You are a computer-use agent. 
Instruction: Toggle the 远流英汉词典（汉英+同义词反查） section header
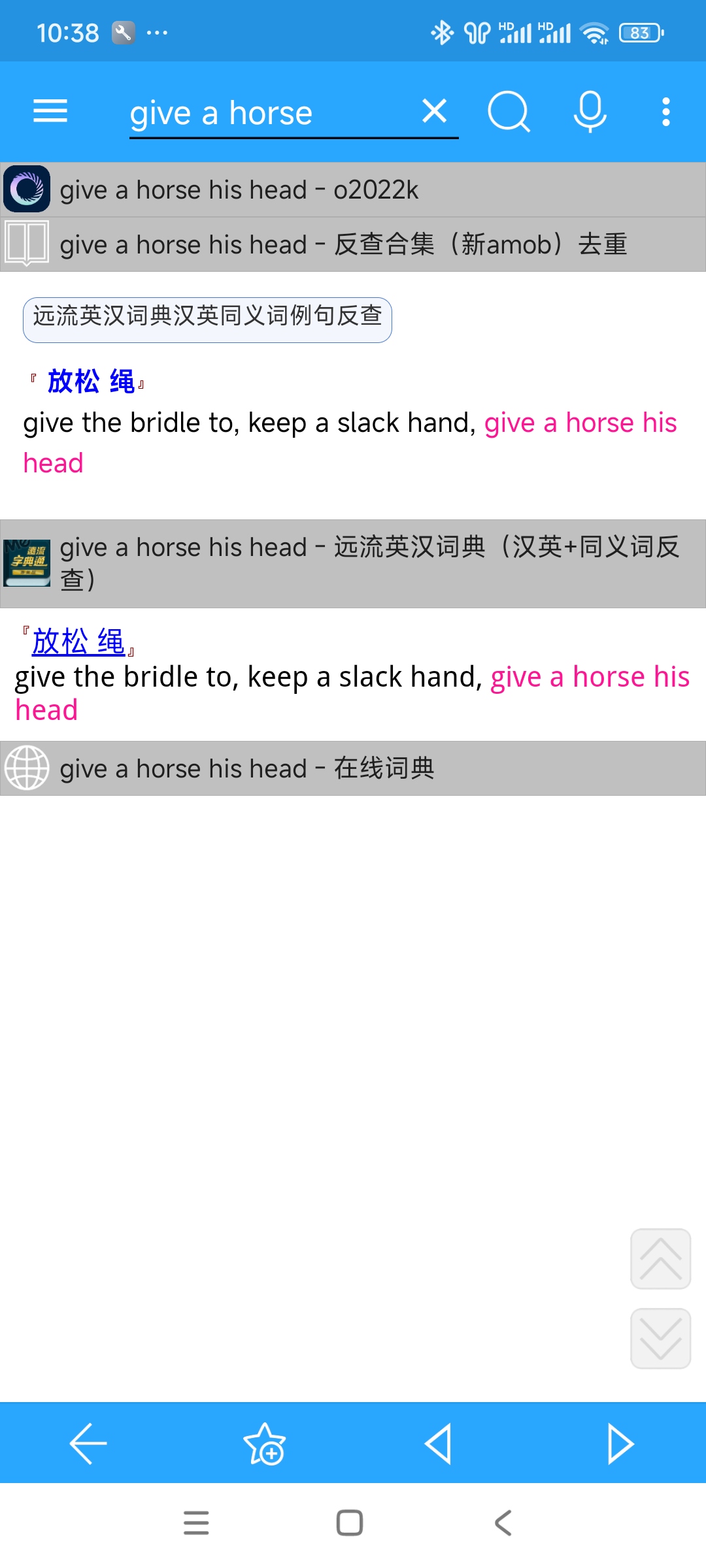pyautogui.click(x=353, y=563)
